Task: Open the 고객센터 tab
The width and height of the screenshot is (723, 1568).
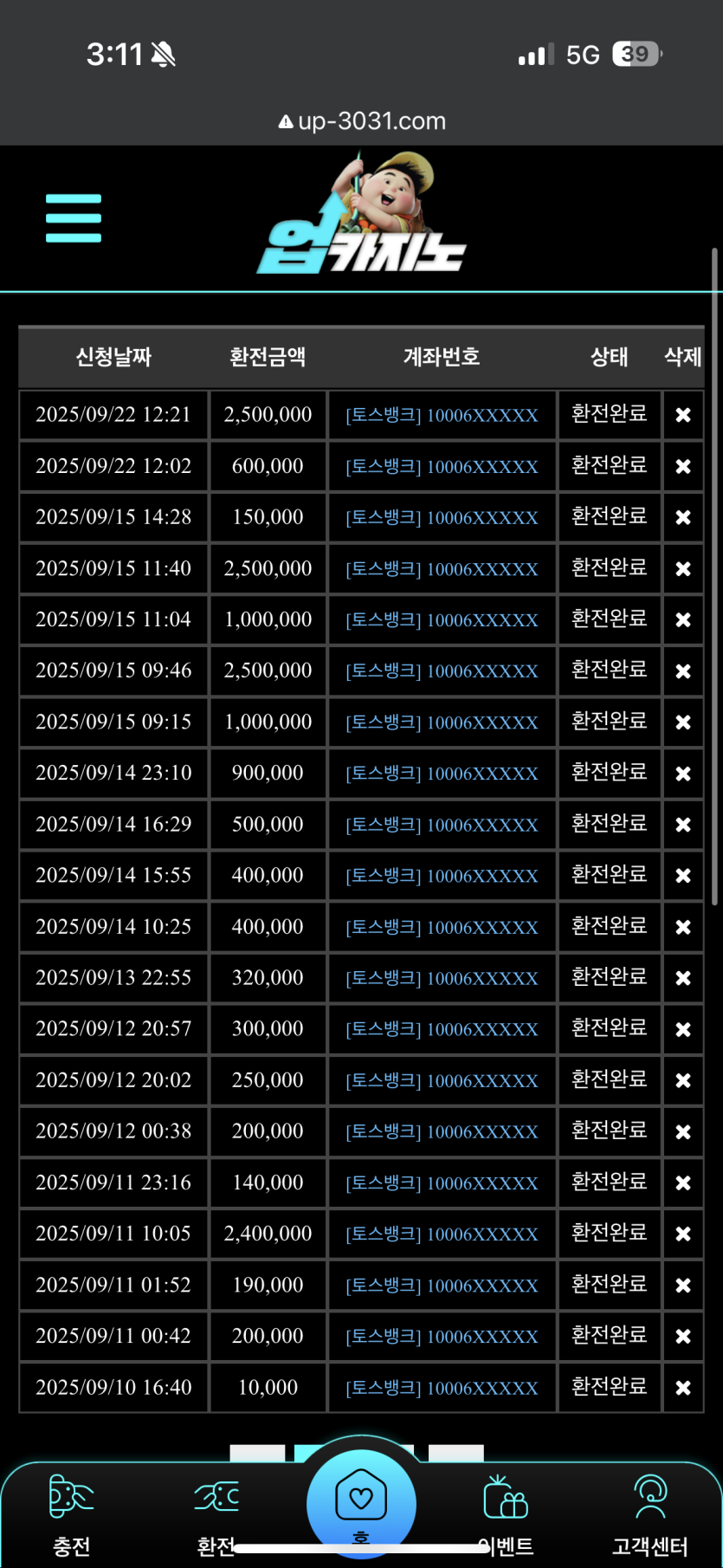Action: tap(649, 1513)
